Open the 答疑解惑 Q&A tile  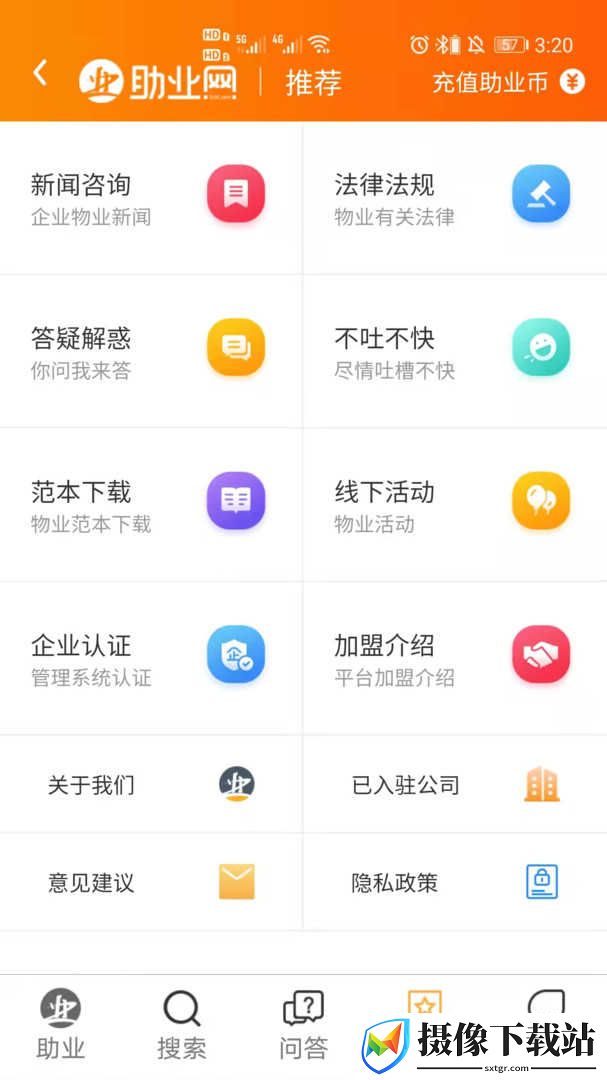click(x=151, y=351)
